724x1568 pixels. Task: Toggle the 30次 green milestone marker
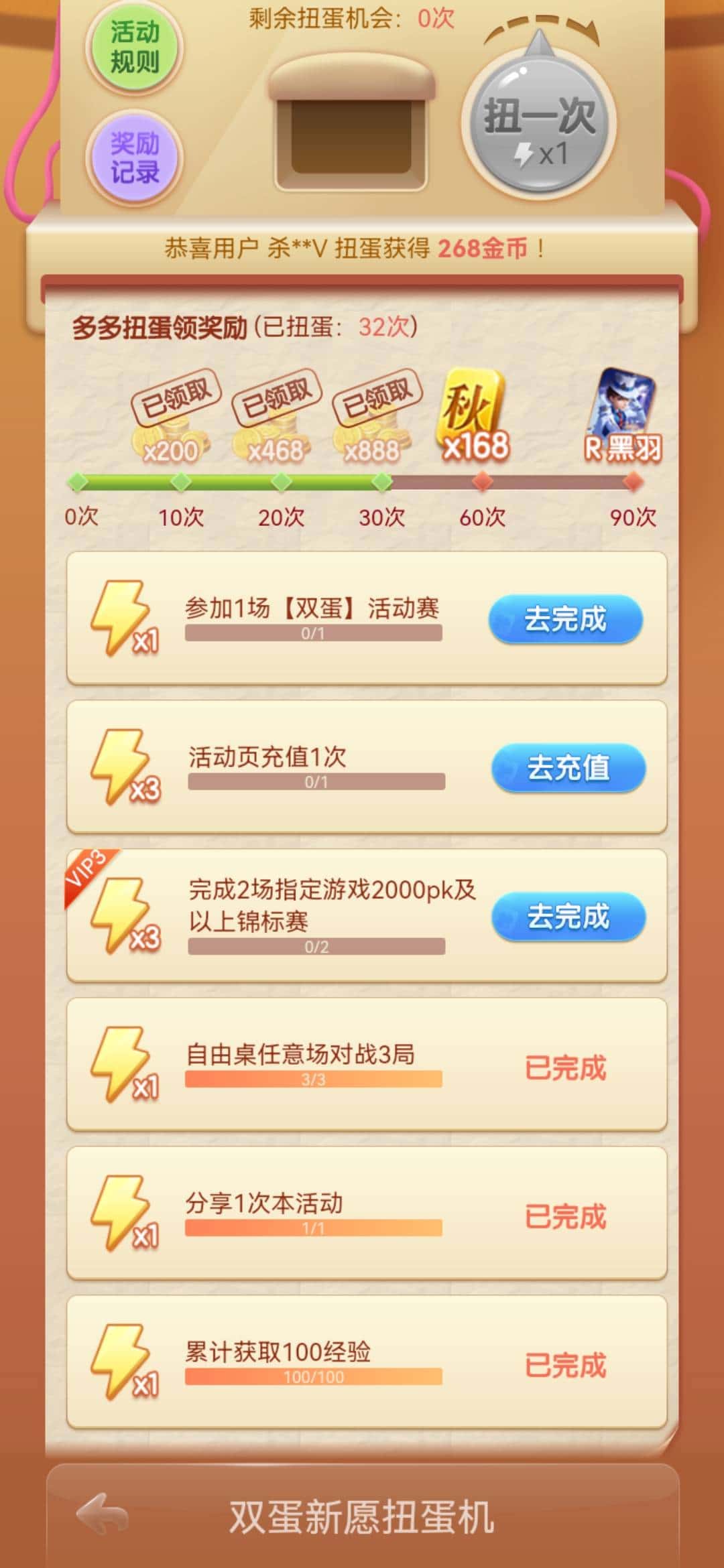381,480
